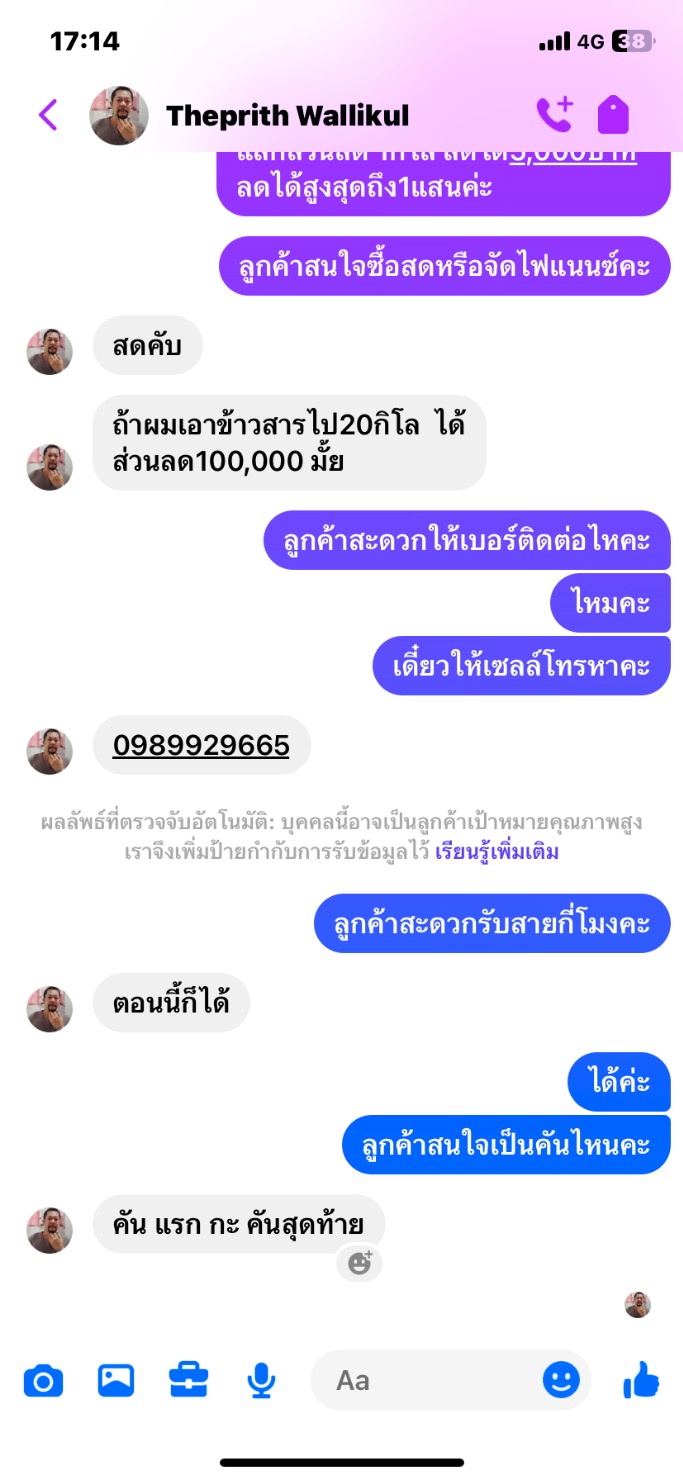
Task: Record a voice message with the microphone
Action: point(261,1381)
